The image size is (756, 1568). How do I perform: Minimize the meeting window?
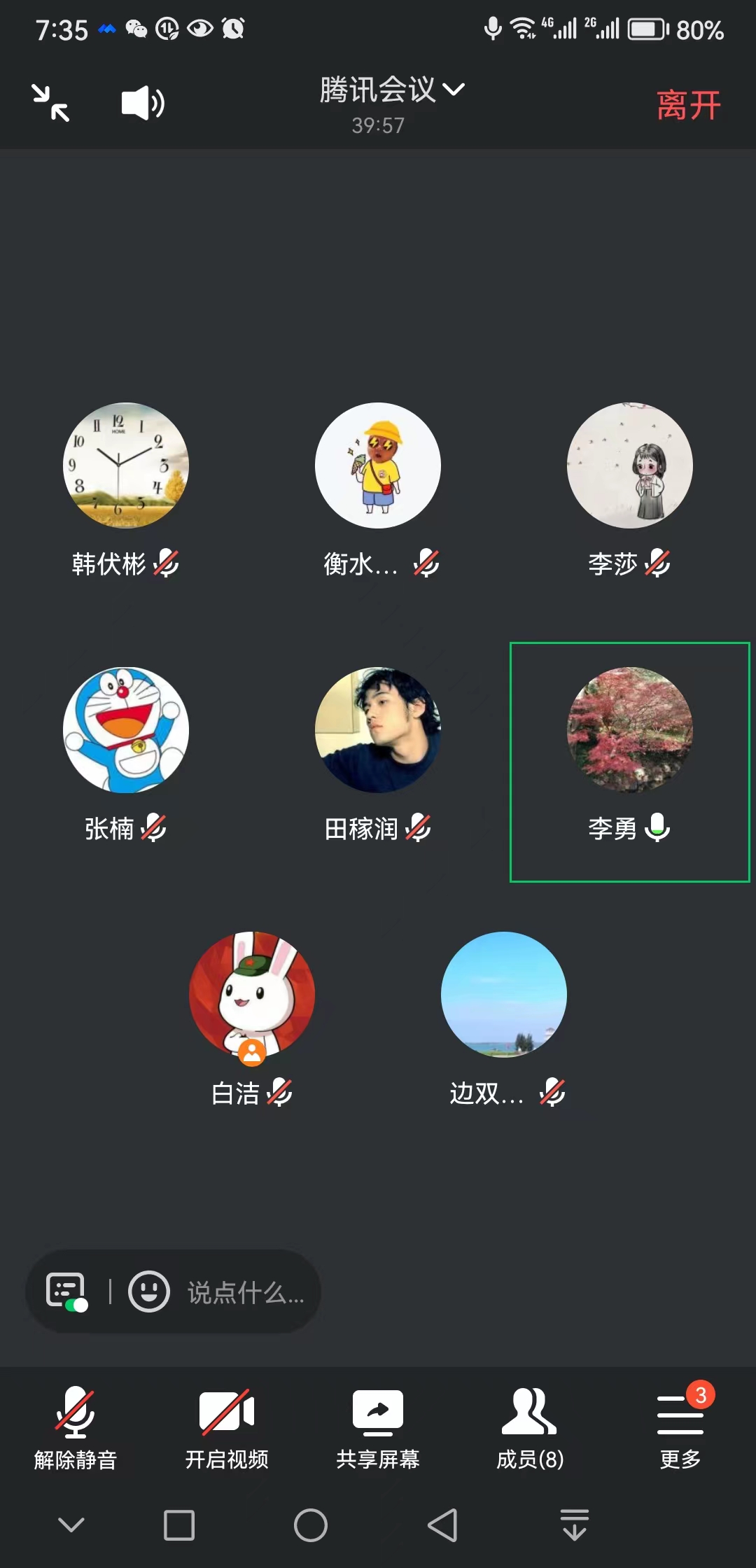[x=51, y=103]
